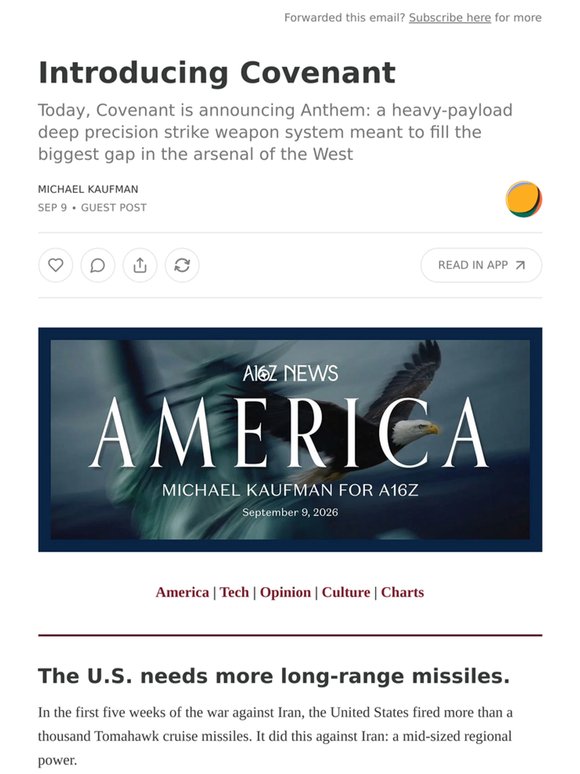Visit the Culture section link
The width and height of the screenshot is (580, 774).
tap(346, 592)
